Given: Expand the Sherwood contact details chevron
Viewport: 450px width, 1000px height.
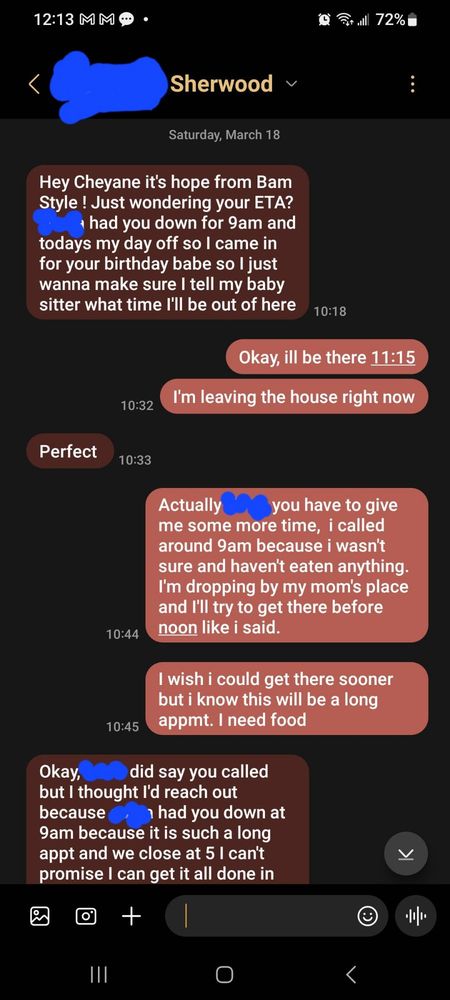Looking at the screenshot, I should click(292, 84).
